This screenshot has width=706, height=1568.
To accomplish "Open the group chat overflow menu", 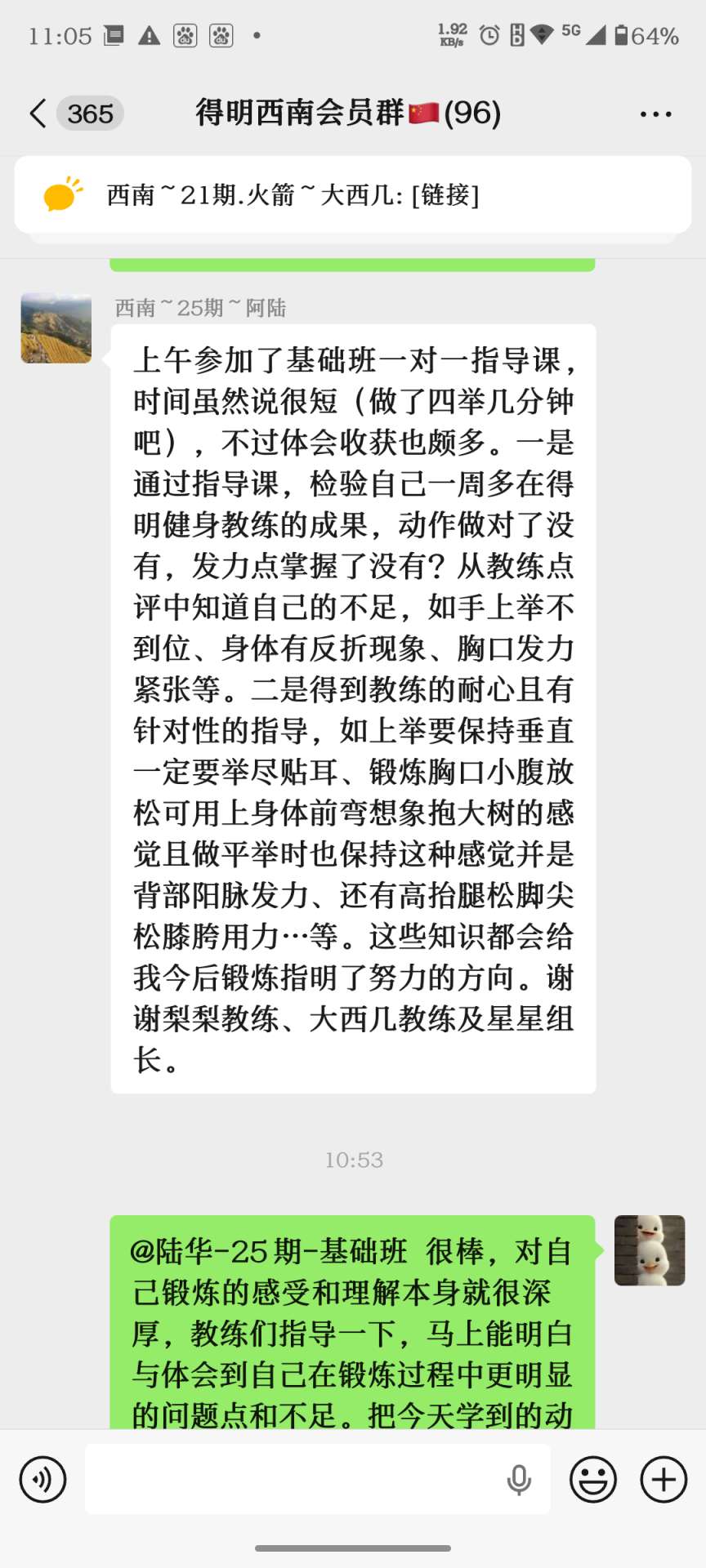I will coord(655,114).
